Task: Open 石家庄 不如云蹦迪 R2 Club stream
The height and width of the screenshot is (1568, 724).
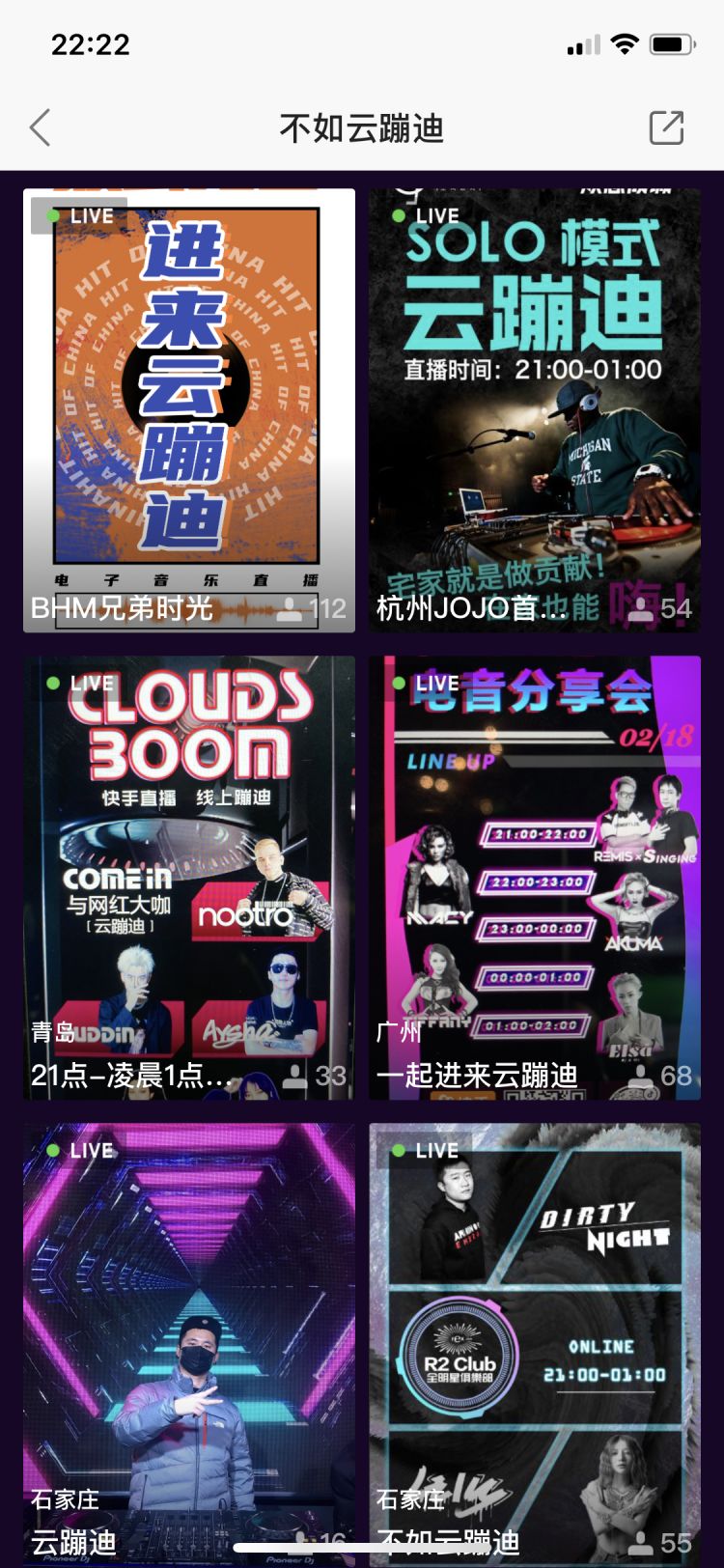Action: [535, 1342]
